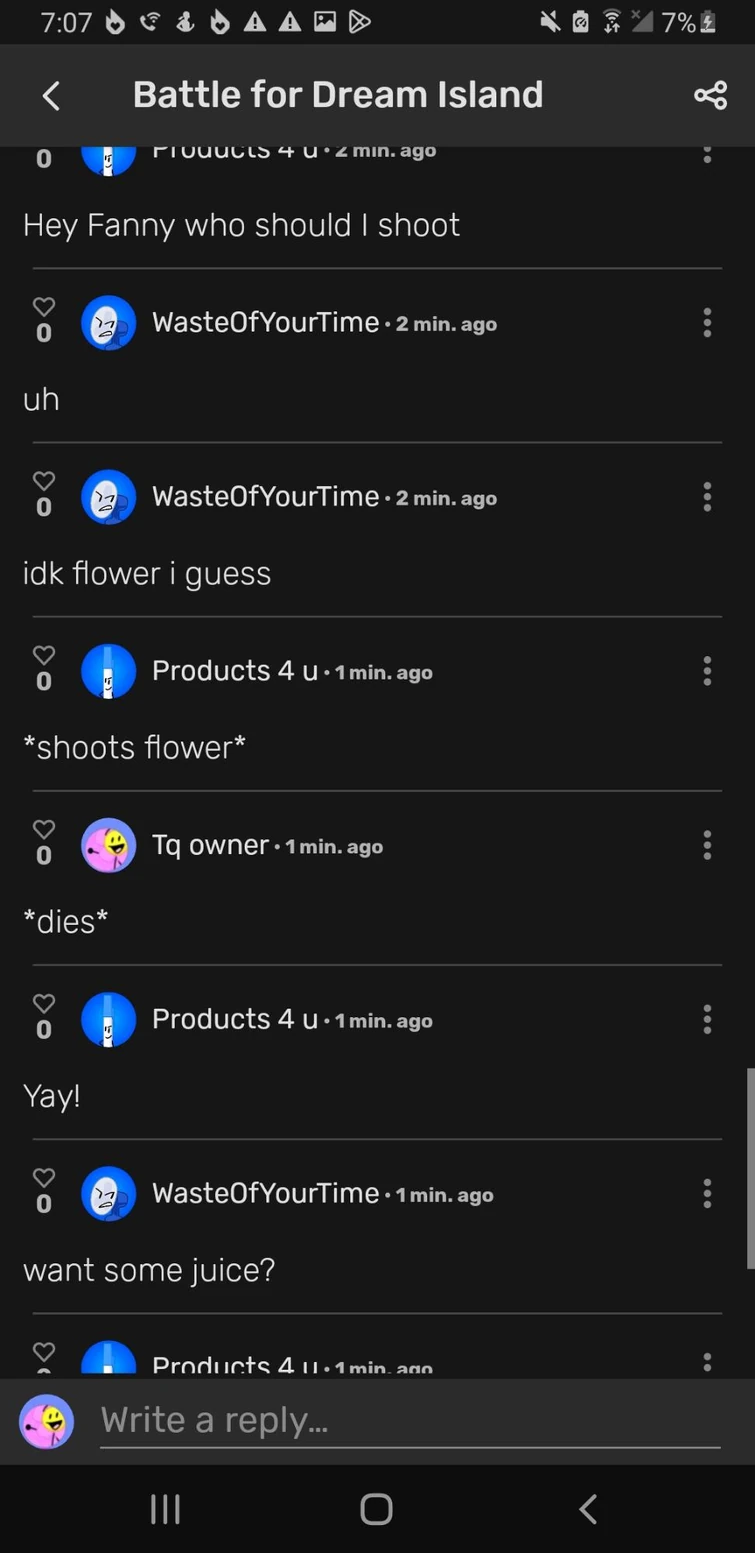Like the "Yay!" reply
The image size is (755, 1553).
[44, 1003]
